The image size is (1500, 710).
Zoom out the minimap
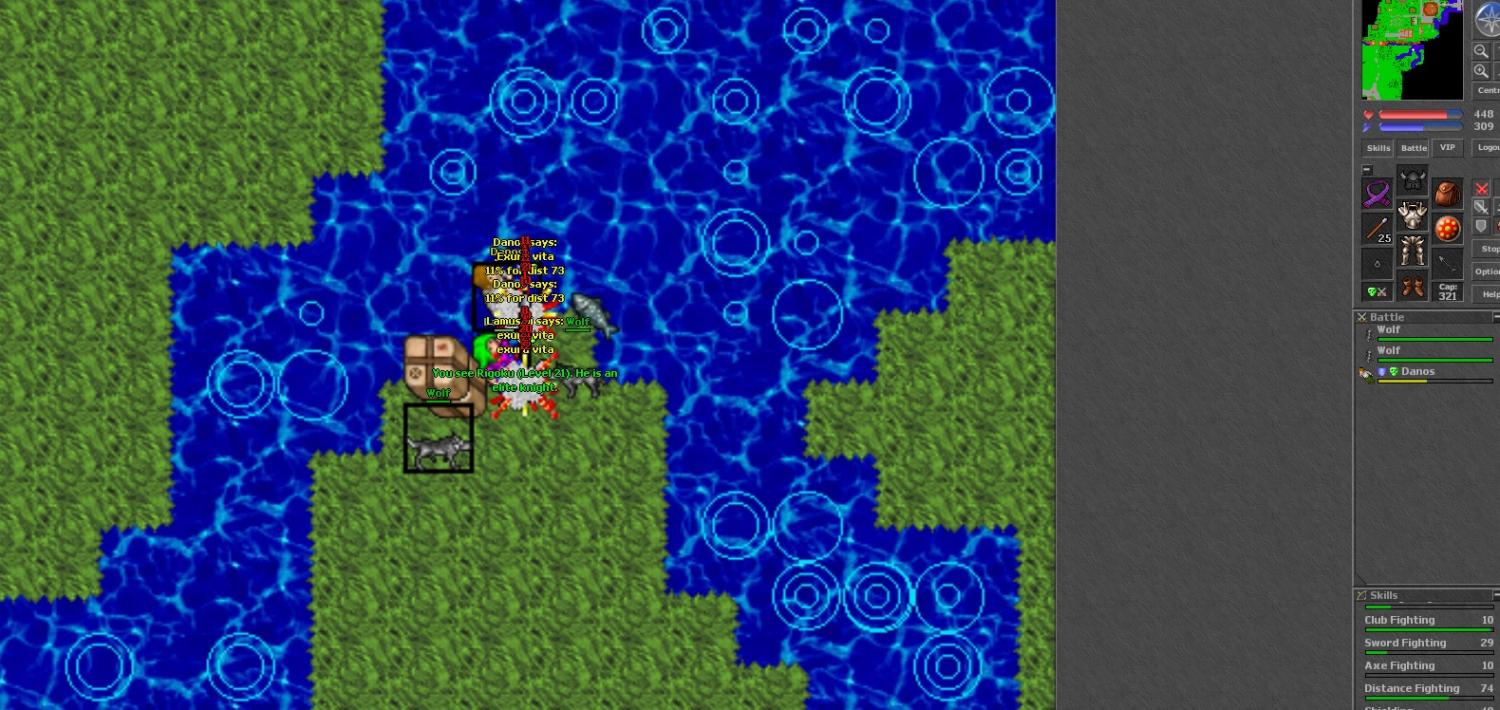[x=1481, y=51]
